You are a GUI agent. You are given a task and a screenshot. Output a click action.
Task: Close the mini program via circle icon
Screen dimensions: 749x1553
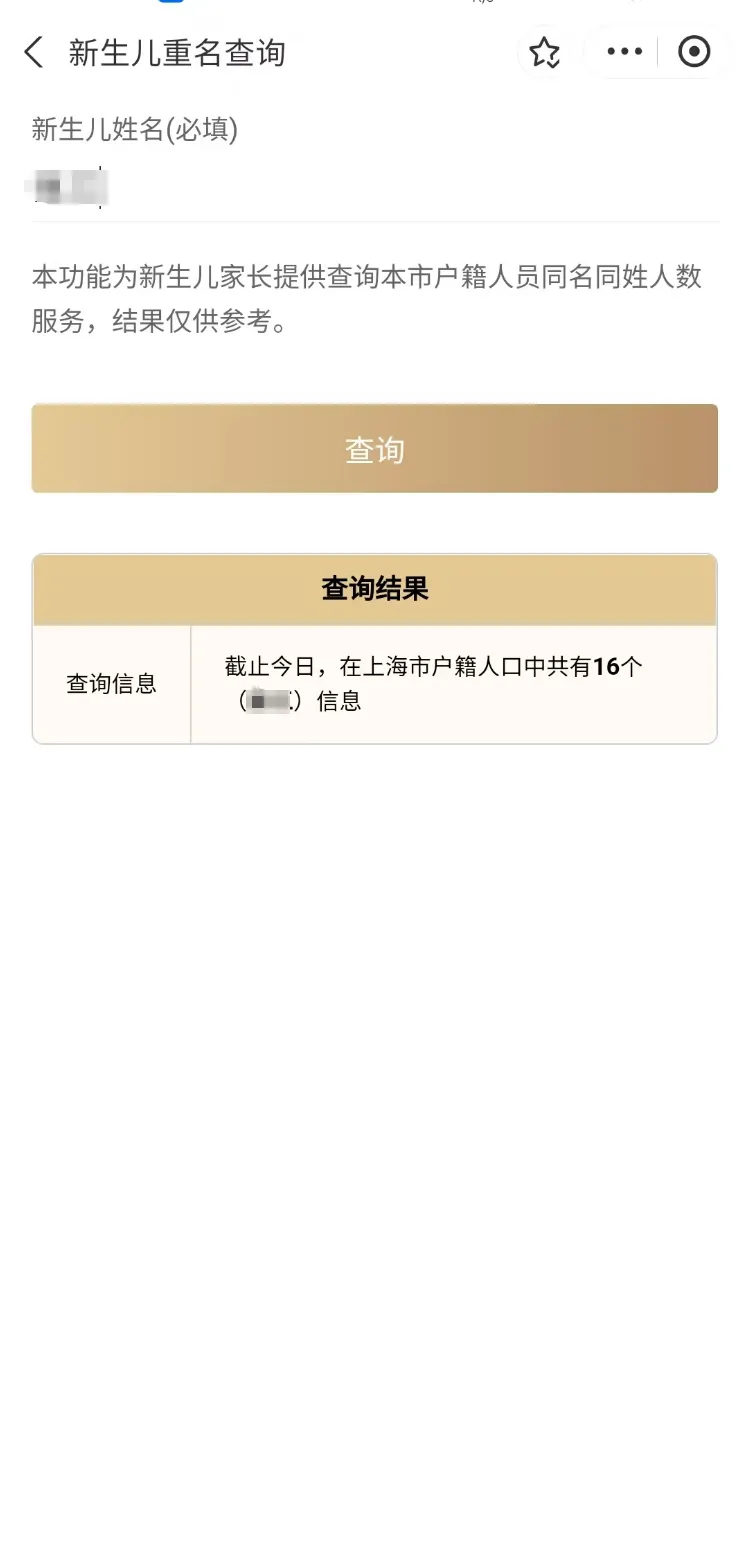693,52
